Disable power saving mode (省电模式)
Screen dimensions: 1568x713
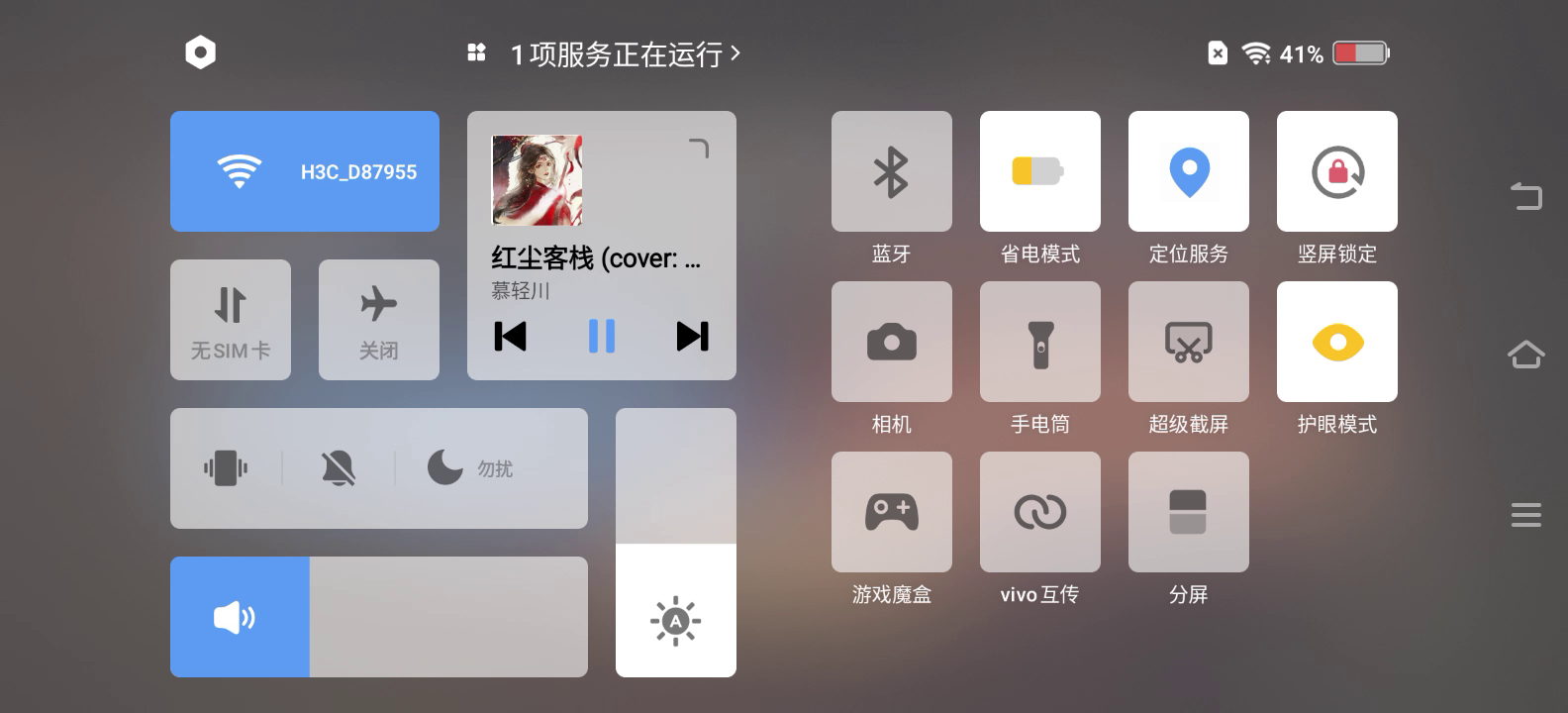click(1040, 171)
